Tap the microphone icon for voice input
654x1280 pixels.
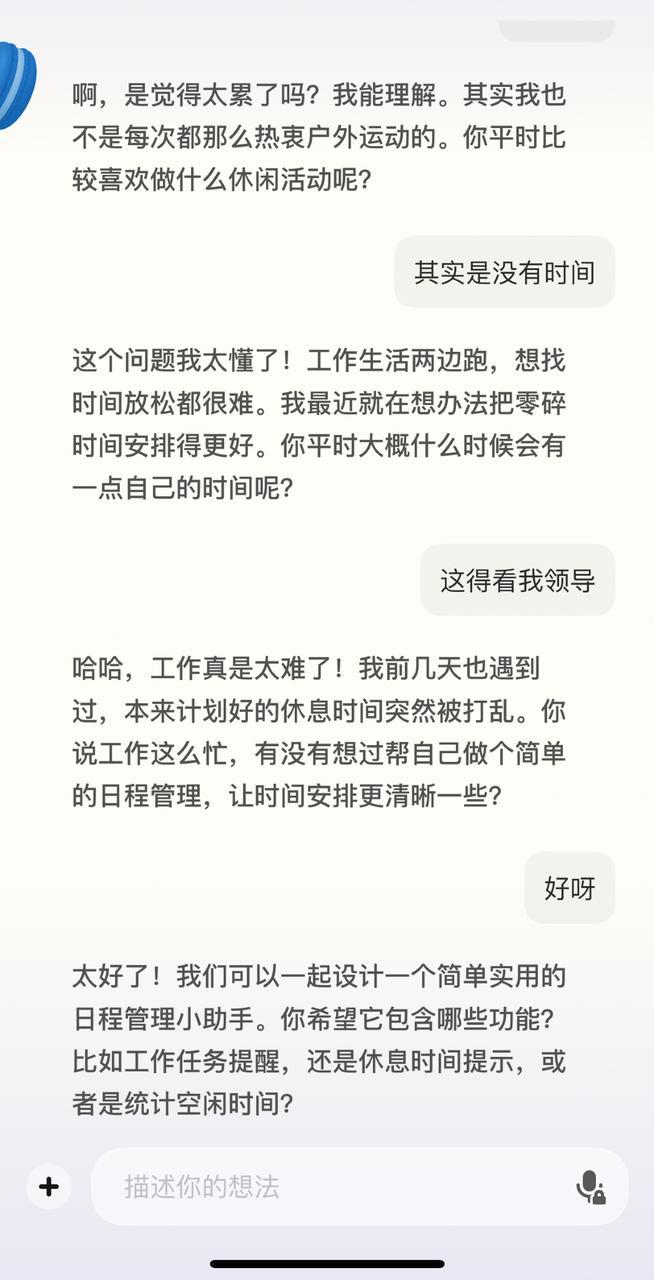pyautogui.click(x=590, y=1187)
